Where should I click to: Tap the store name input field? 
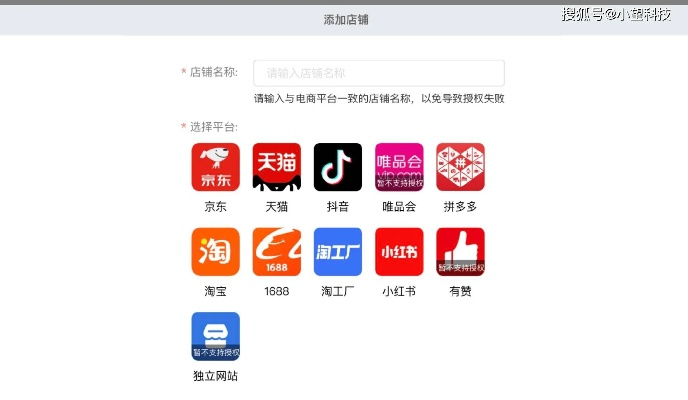click(x=378, y=73)
